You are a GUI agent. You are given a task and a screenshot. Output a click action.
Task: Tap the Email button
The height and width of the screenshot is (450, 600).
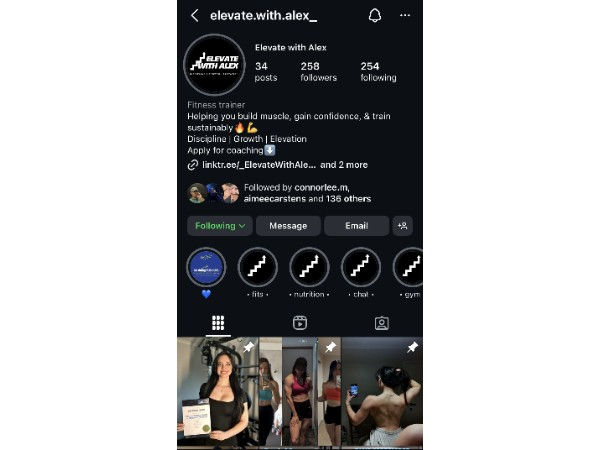point(357,226)
